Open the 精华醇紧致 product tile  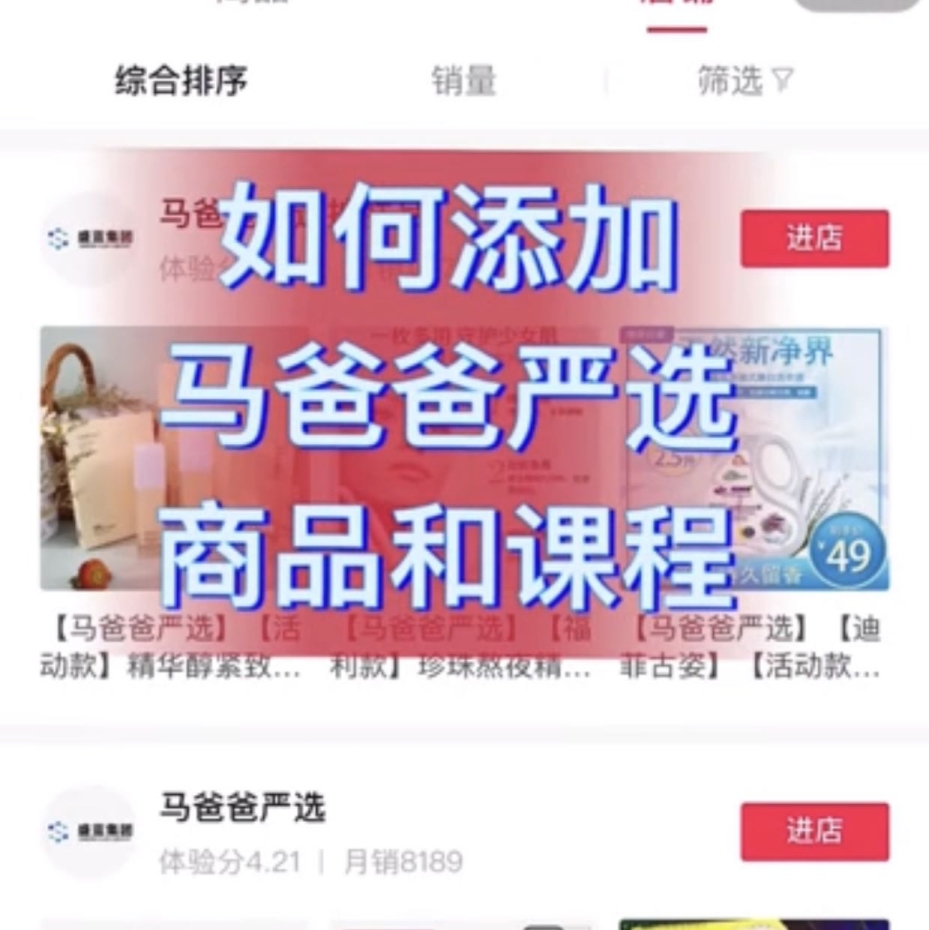(x=170, y=460)
